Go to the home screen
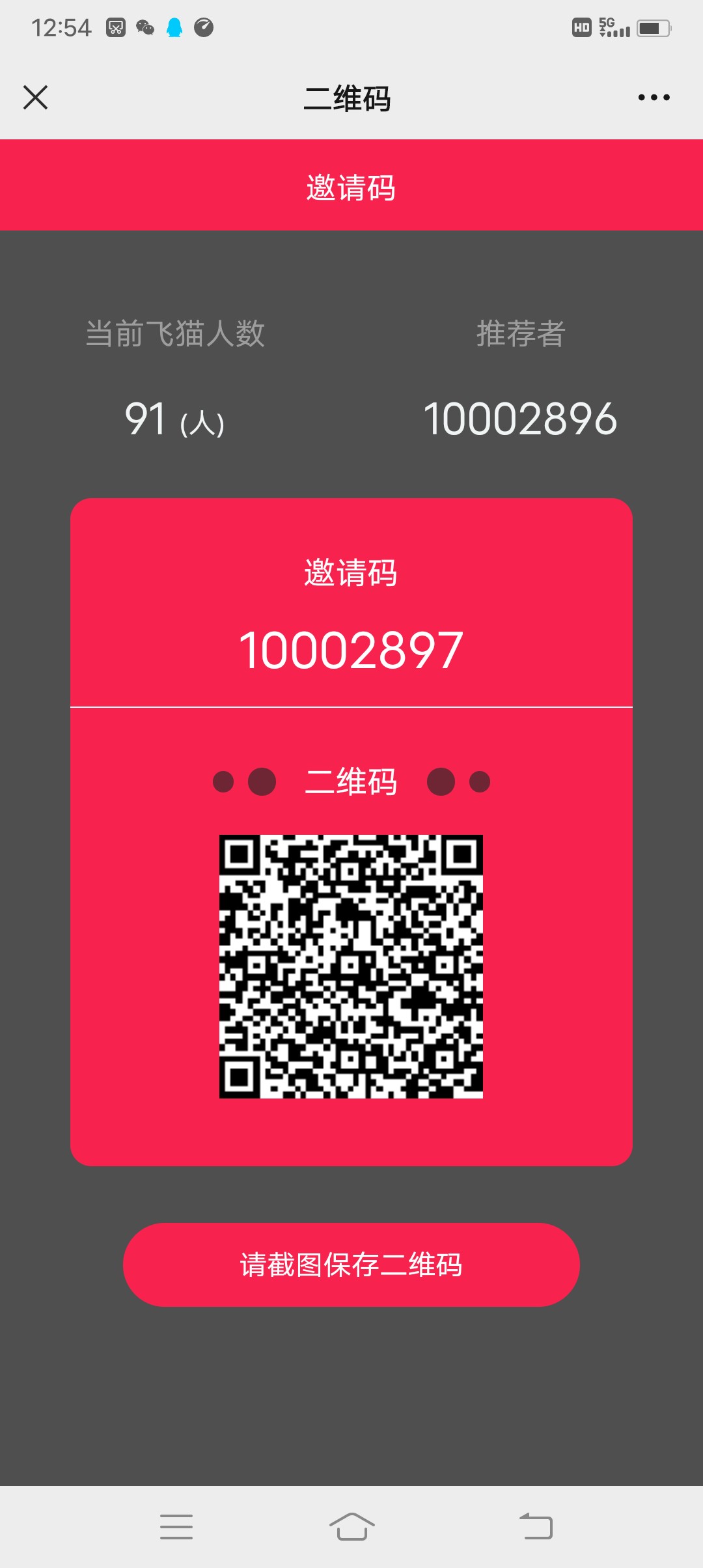The image size is (703, 1568). tap(351, 1526)
